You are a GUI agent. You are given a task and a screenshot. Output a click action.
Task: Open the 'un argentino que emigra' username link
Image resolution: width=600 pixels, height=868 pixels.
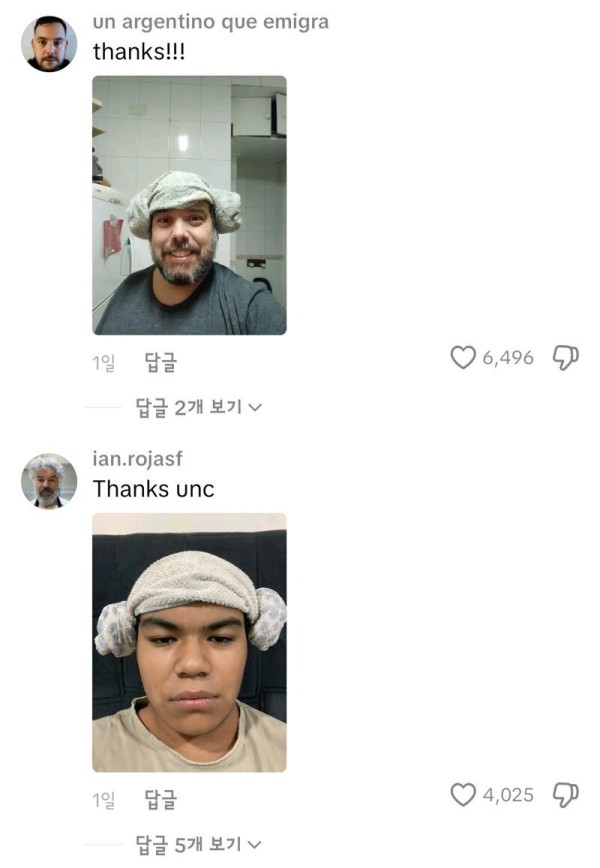(x=210, y=22)
